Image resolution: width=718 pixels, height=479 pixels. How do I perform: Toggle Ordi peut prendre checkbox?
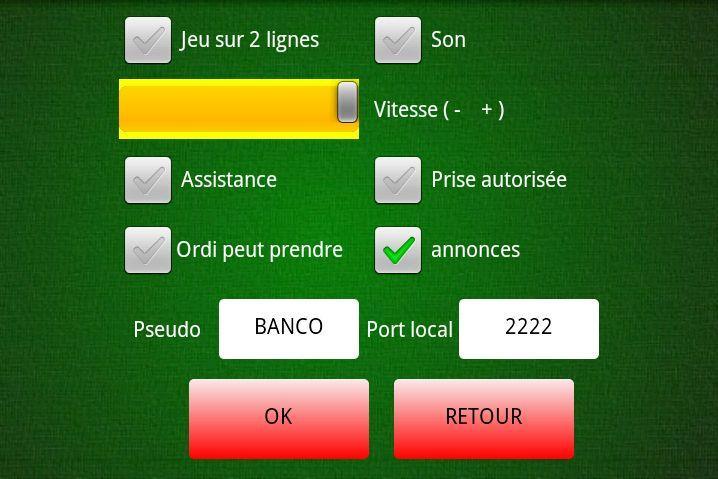148,250
